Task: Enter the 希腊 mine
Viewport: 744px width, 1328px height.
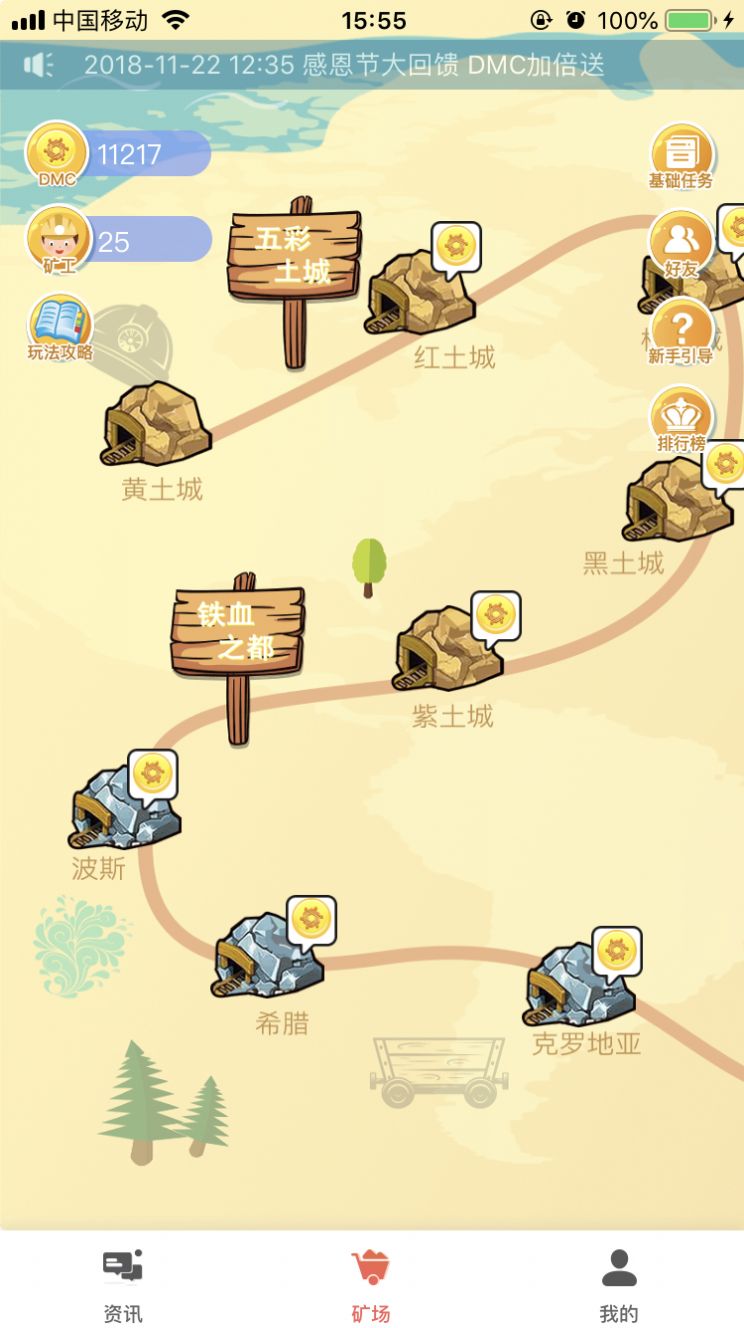Action: tap(268, 955)
